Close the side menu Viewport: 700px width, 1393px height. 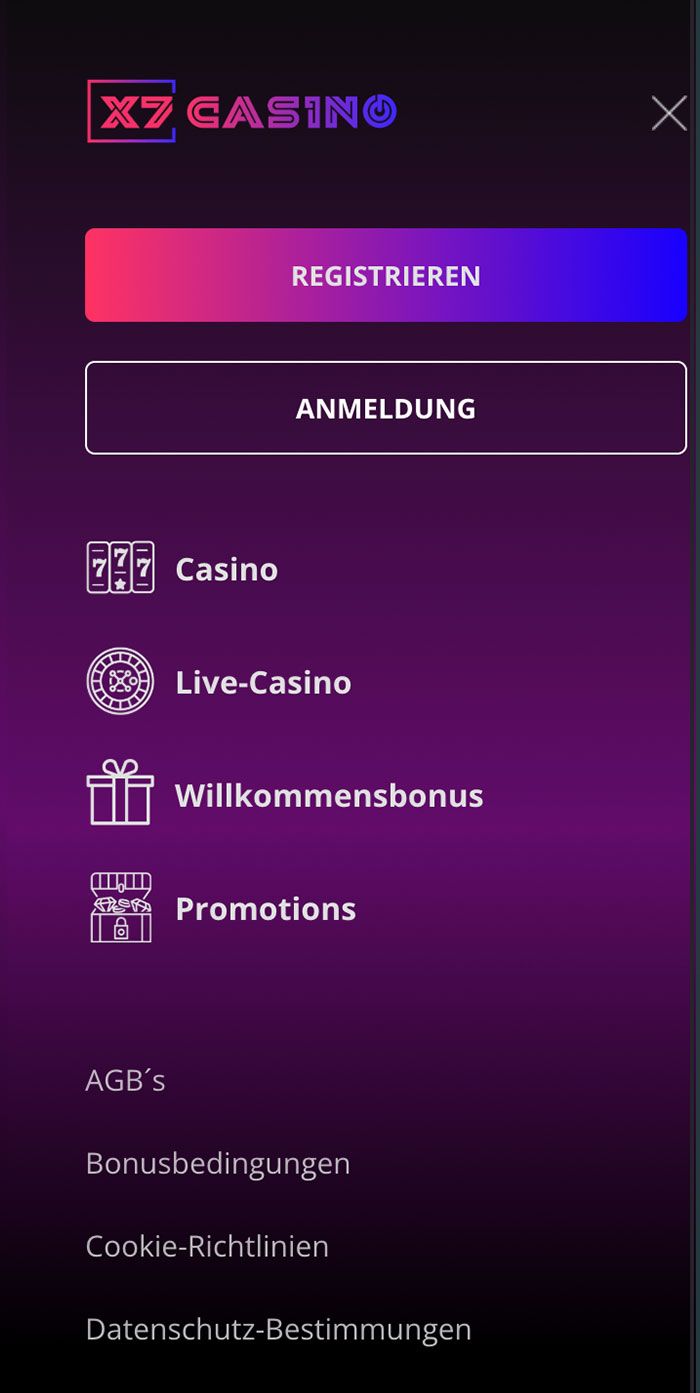669,113
